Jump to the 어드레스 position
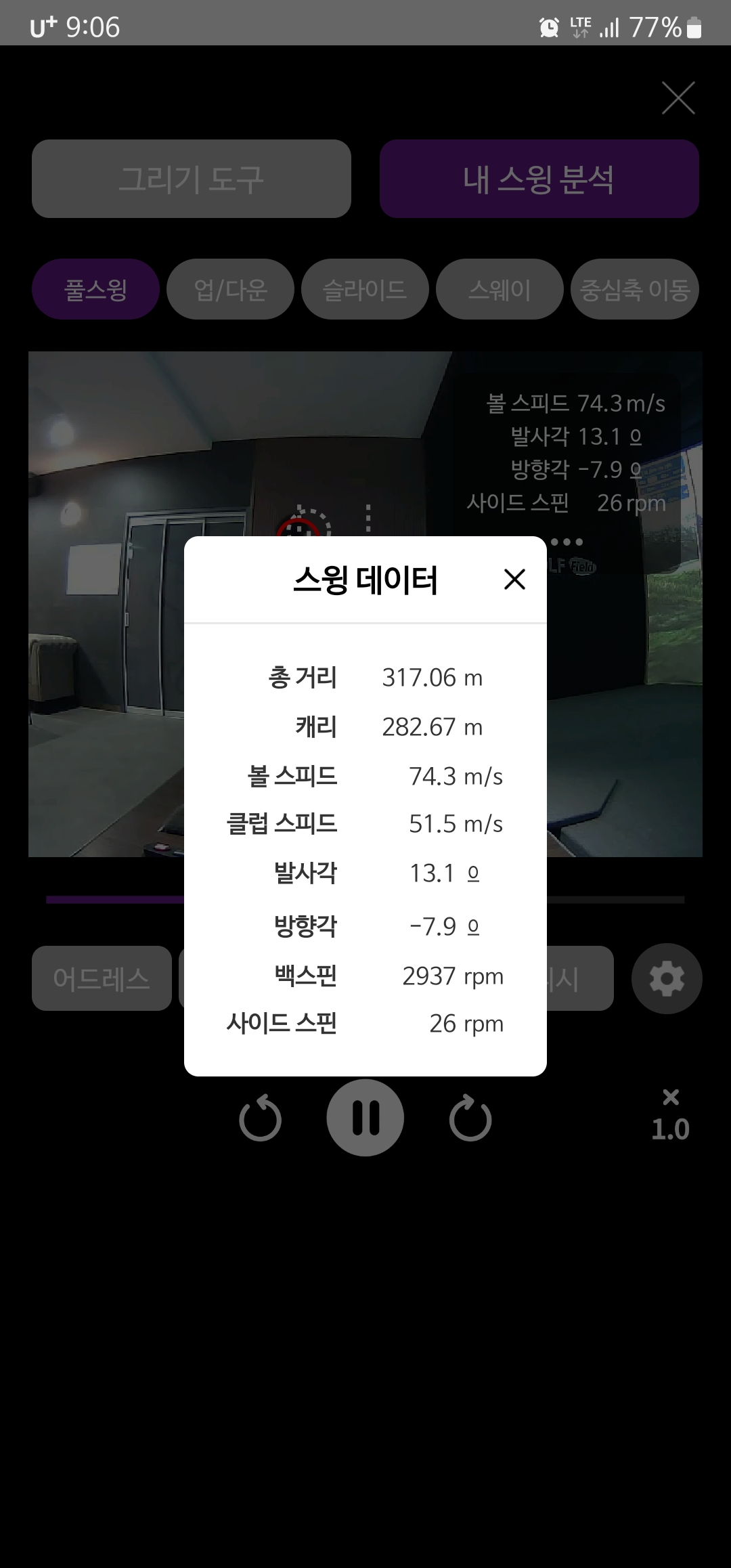The width and height of the screenshot is (731, 1568). [x=102, y=978]
